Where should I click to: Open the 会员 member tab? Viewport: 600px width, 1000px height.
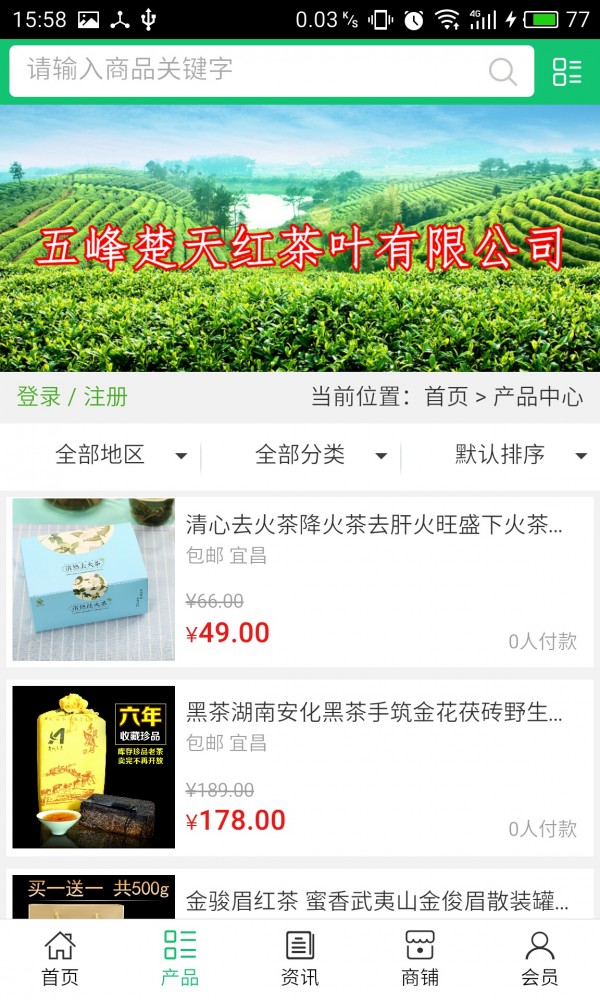(x=540, y=958)
